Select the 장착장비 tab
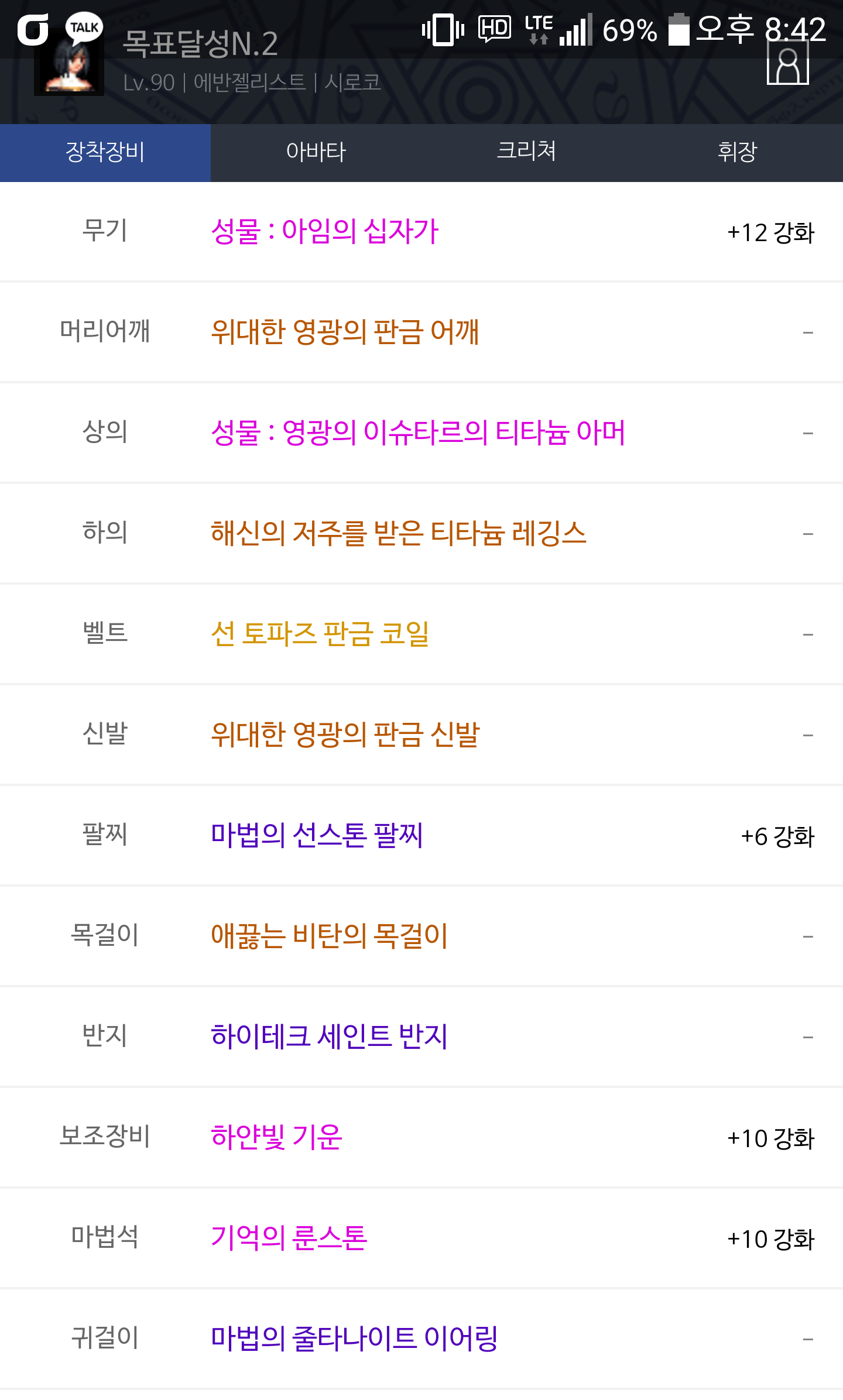Viewport: 843px width, 1400px height. [x=105, y=152]
